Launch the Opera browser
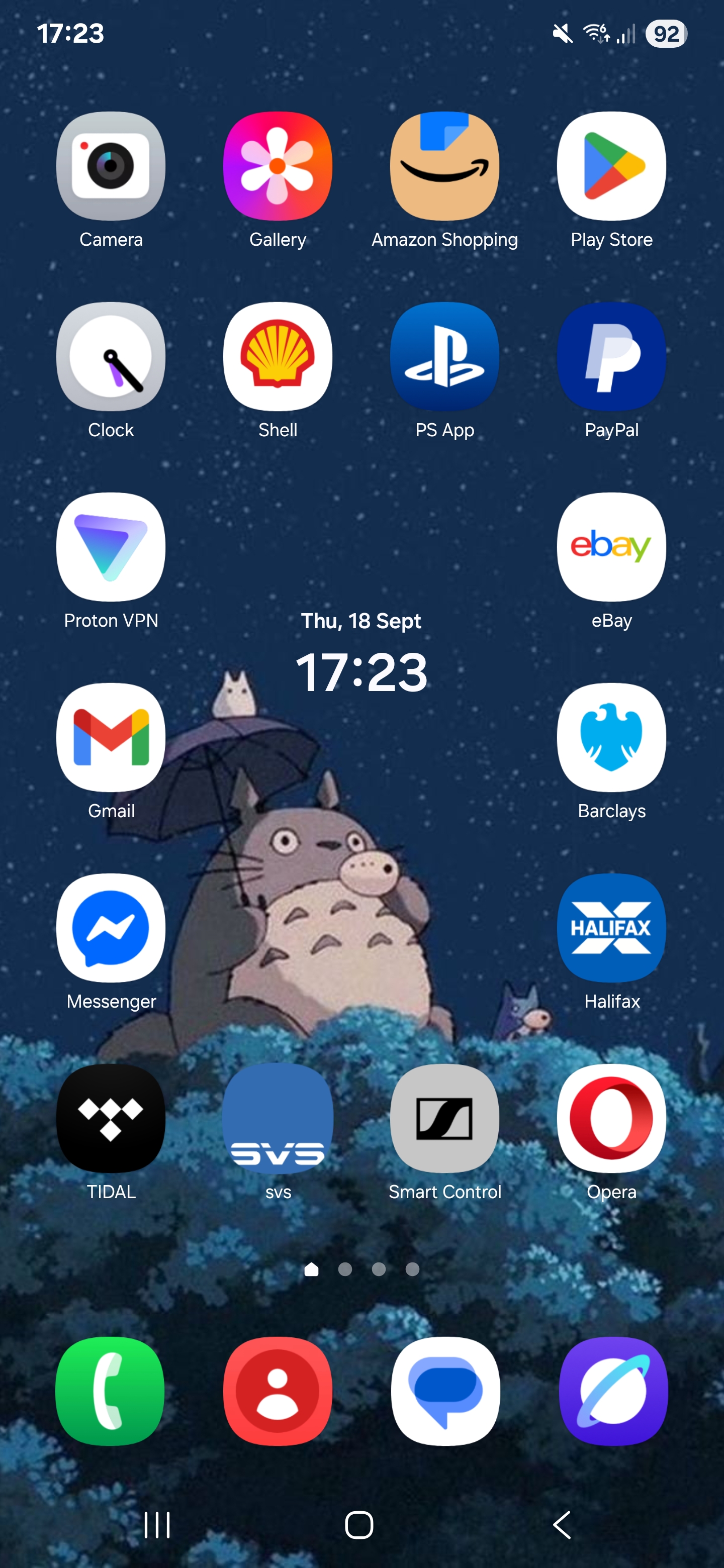The width and height of the screenshot is (724, 1568). pos(611,1118)
